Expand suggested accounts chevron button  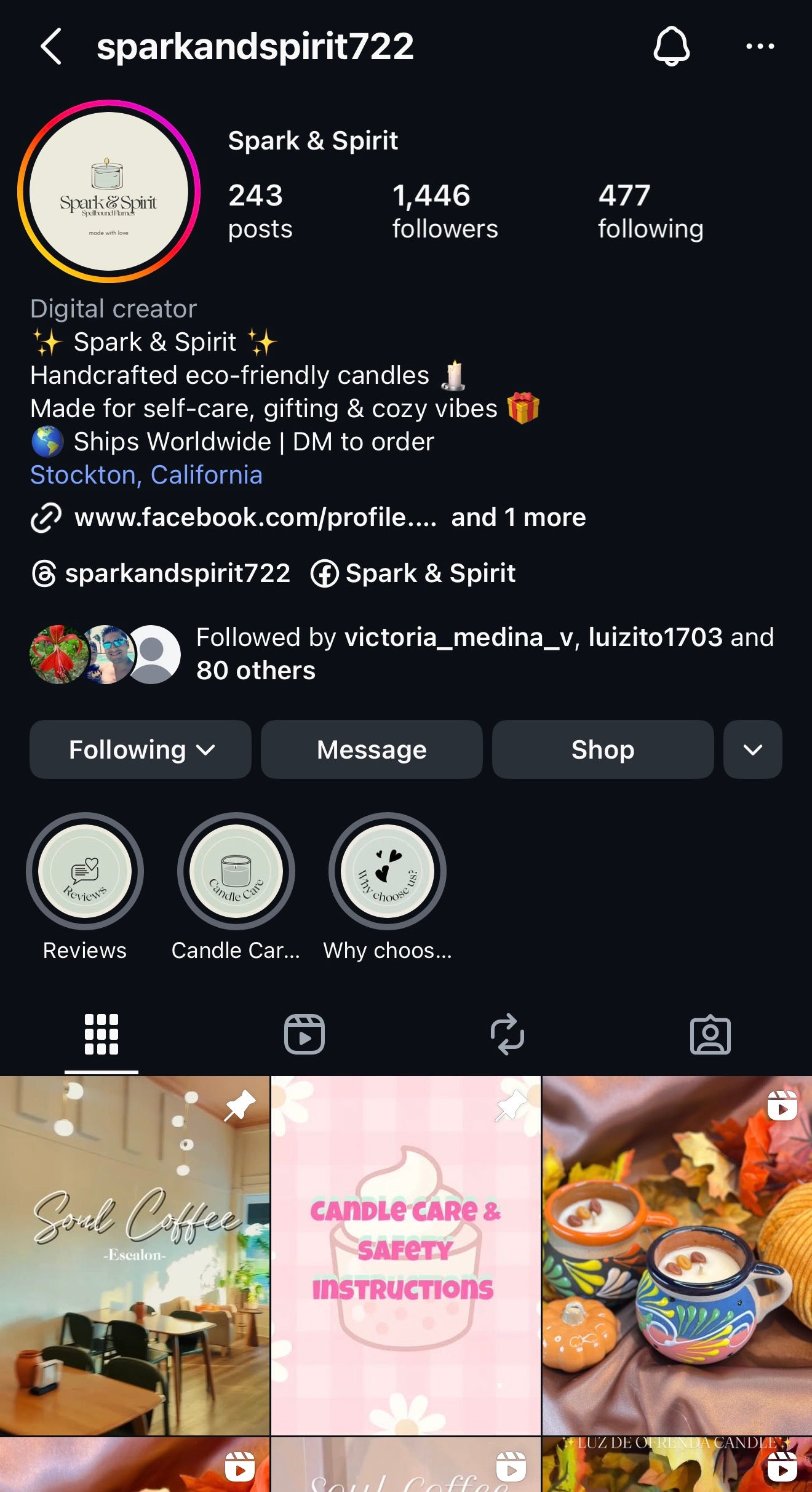[752, 749]
